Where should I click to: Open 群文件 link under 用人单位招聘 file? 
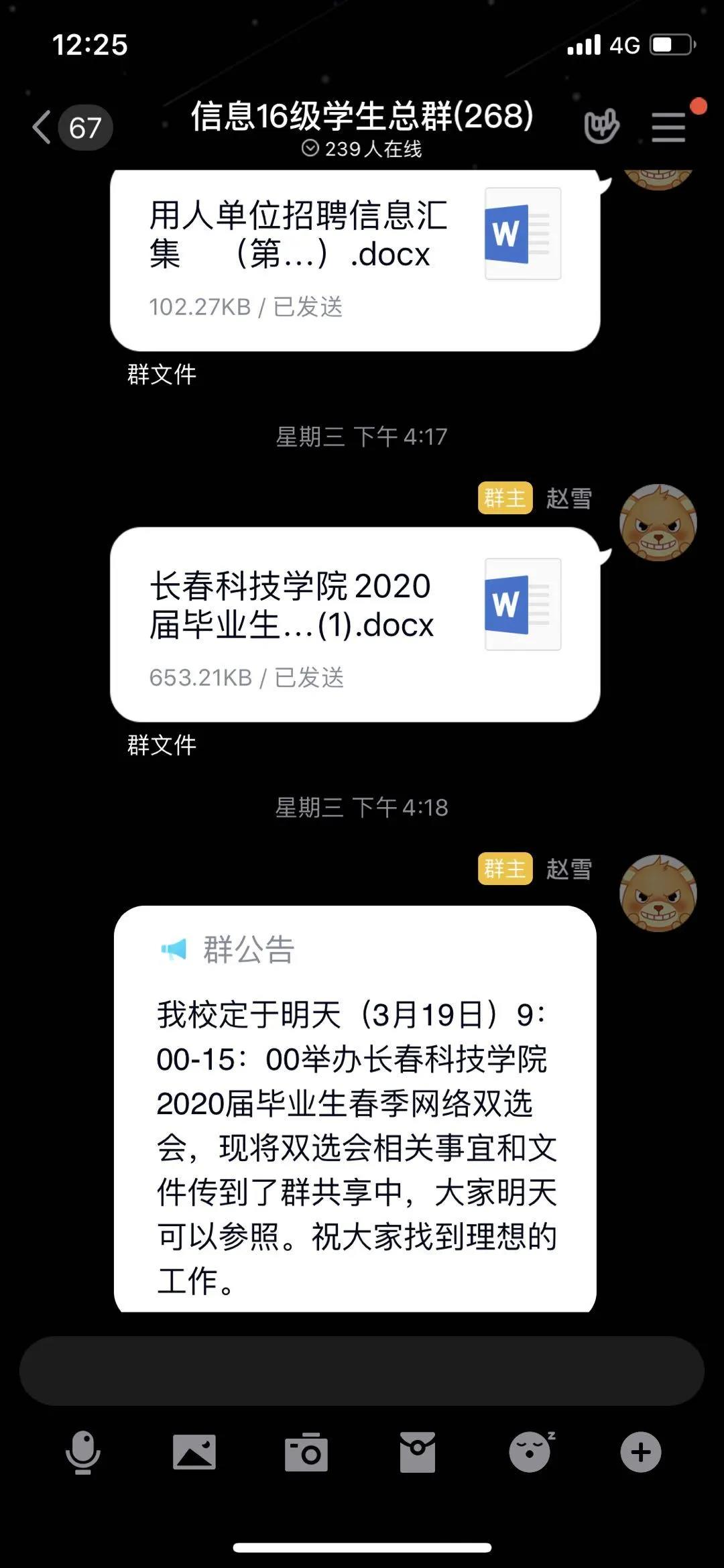(162, 374)
